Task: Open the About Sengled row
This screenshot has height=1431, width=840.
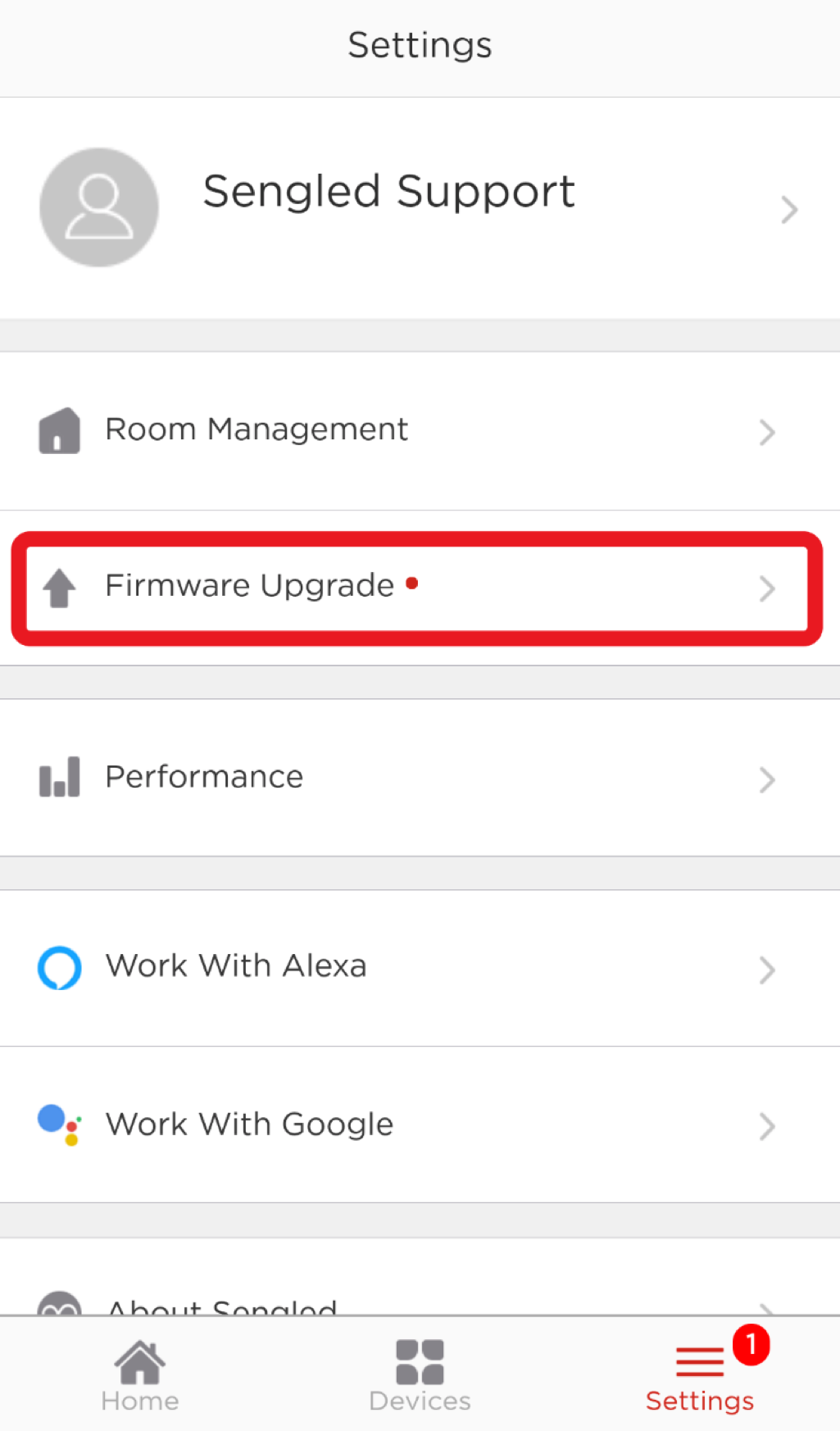Action: pyautogui.click(x=420, y=1277)
